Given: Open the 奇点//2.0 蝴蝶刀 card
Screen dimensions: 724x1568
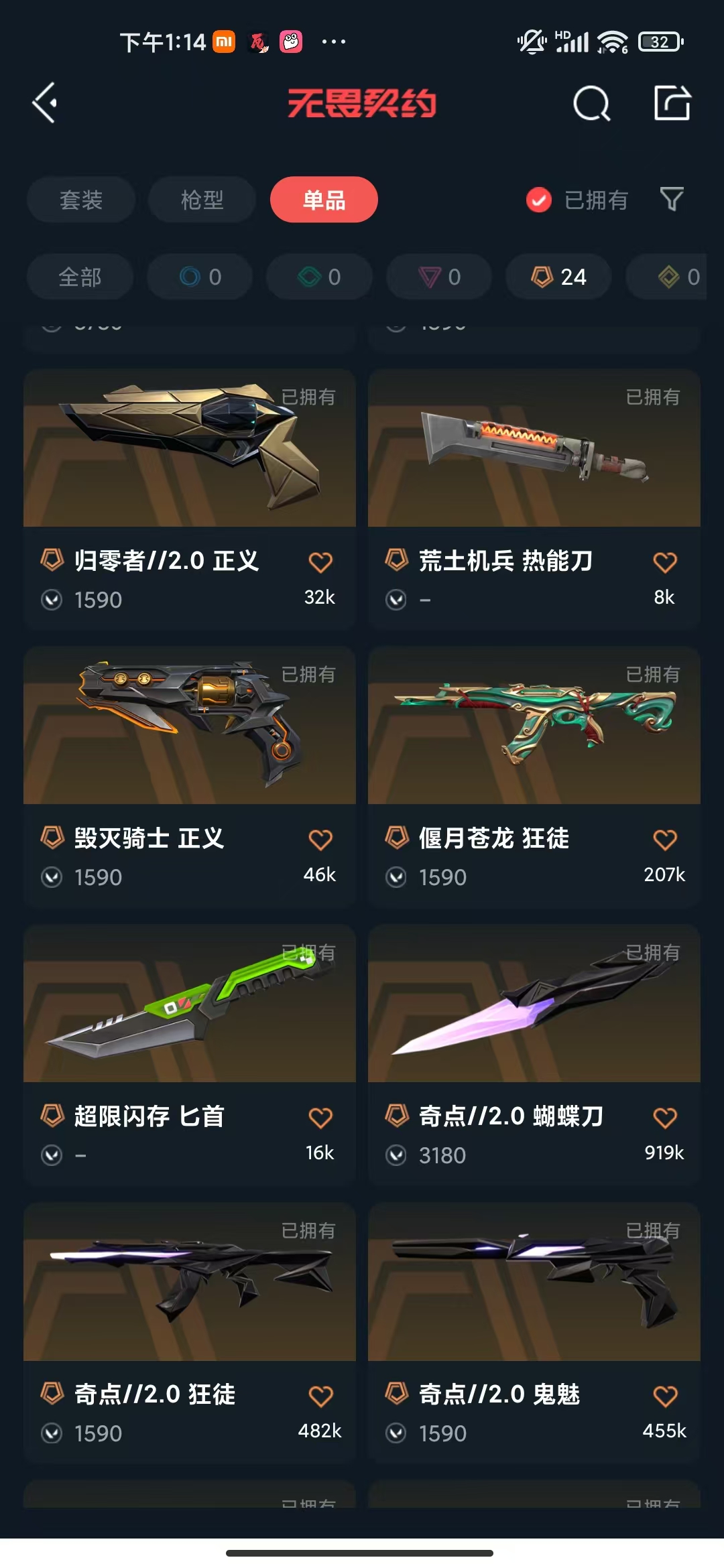Looking at the screenshot, I should pyautogui.click(x=534, y=1055).
